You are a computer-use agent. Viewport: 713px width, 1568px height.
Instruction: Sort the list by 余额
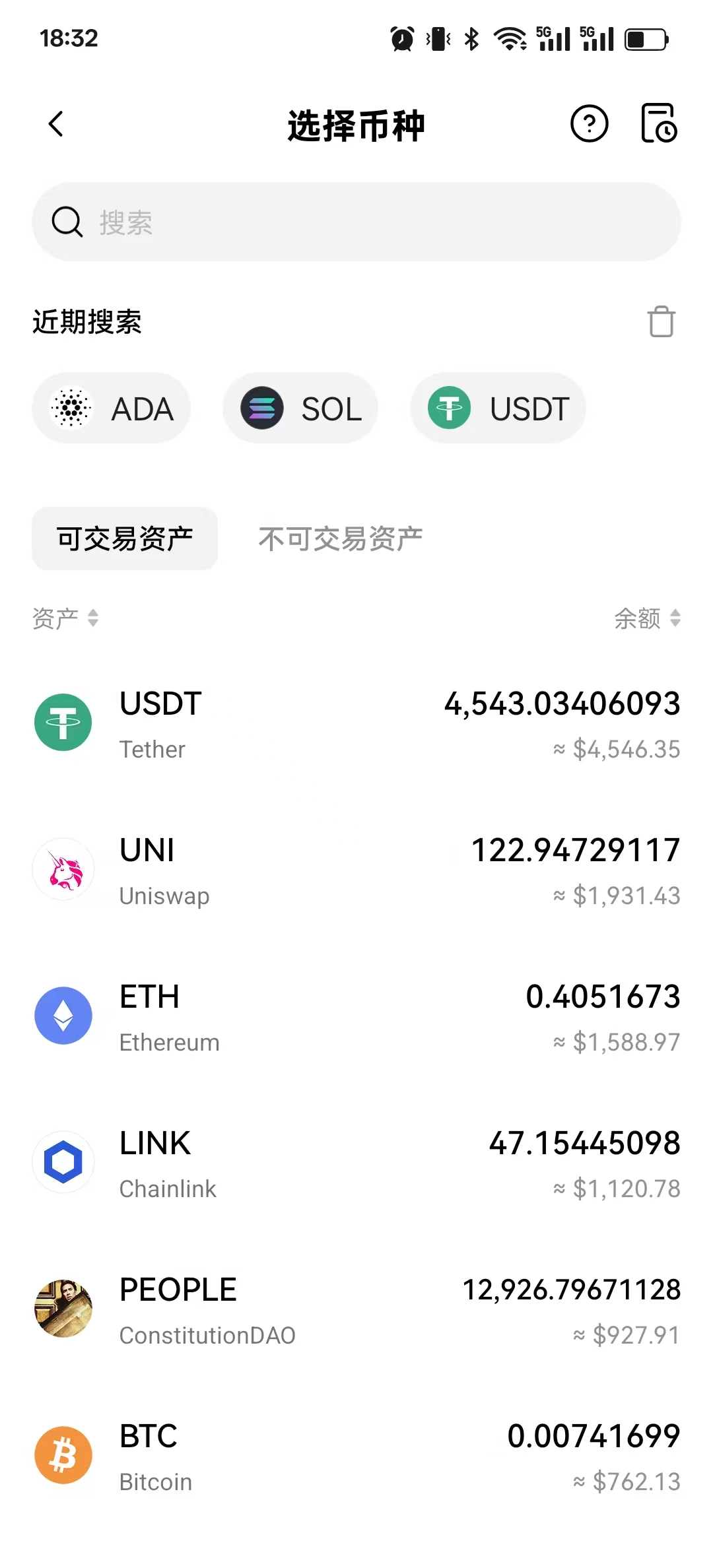[x=647, y=618]
